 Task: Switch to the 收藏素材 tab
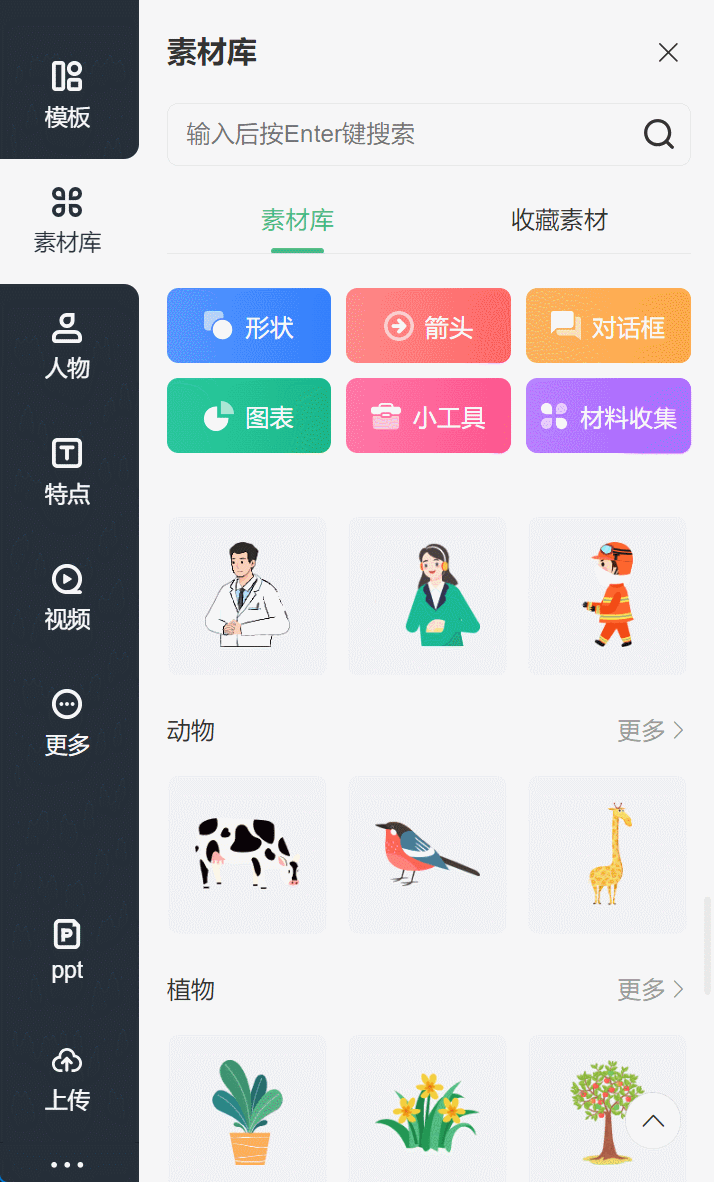tap(559, 220)
